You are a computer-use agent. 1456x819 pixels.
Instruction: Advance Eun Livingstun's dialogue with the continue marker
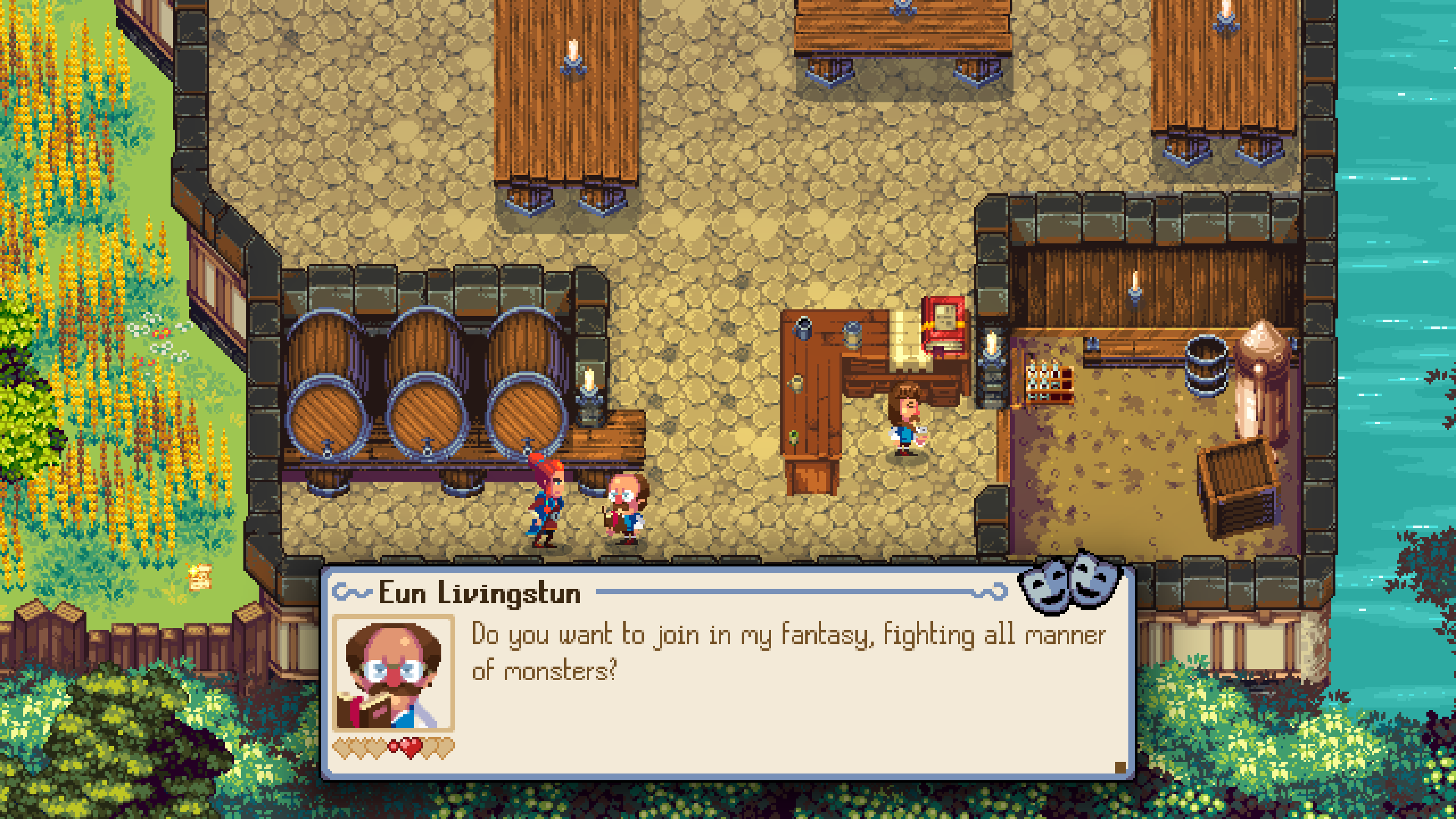[x=1120, y=767]
